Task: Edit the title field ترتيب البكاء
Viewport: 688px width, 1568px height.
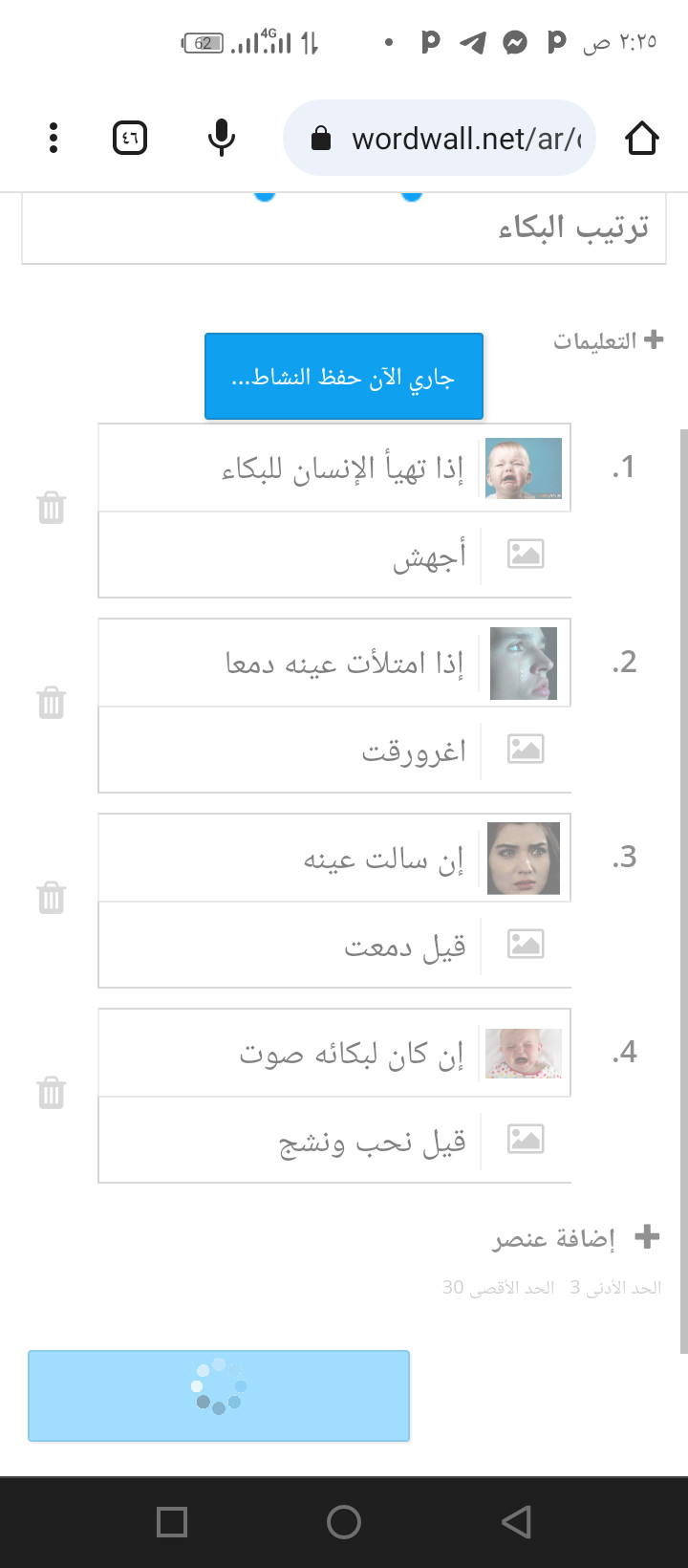Action: click(x=344, y=228)
